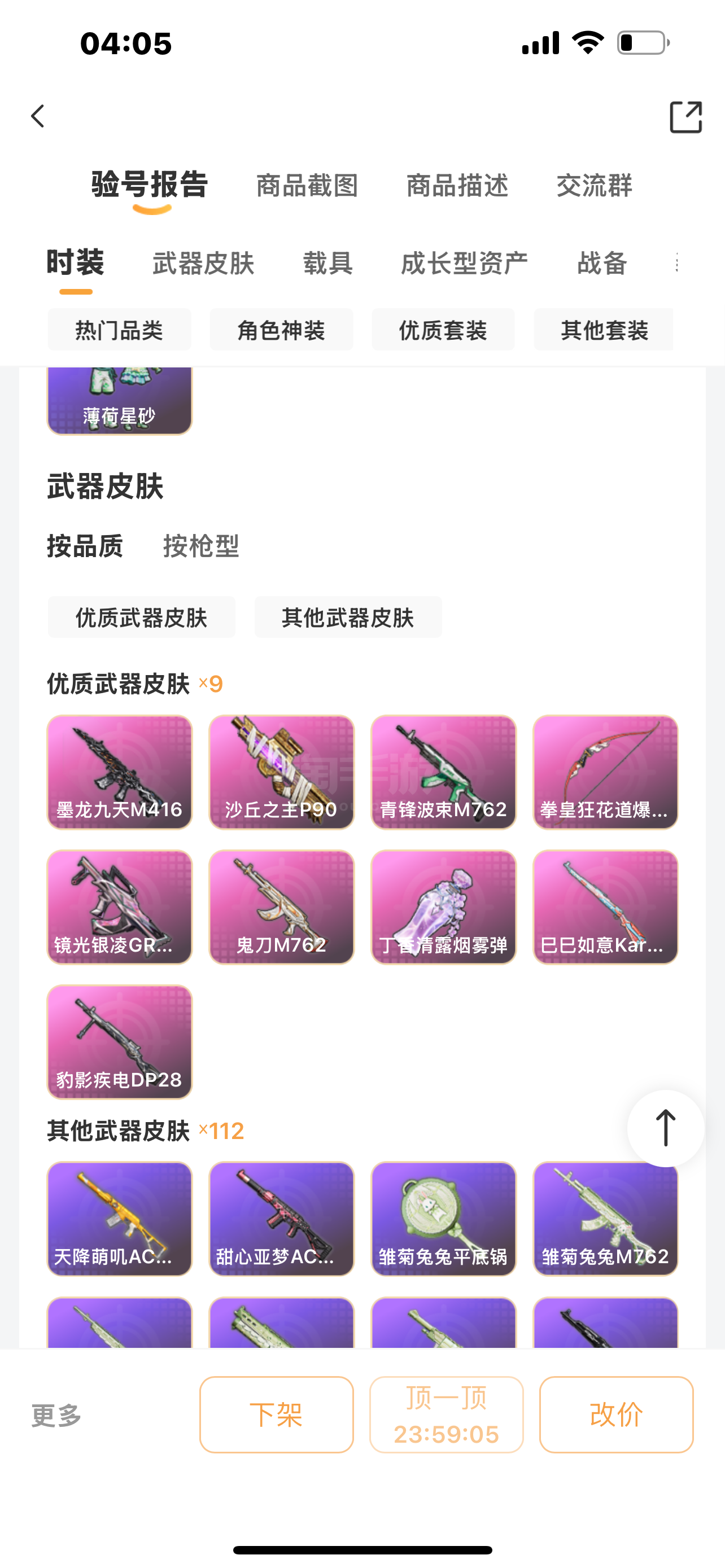Filter by 角色神装 chip
725x1568 pixels.
tap(281, 331)
